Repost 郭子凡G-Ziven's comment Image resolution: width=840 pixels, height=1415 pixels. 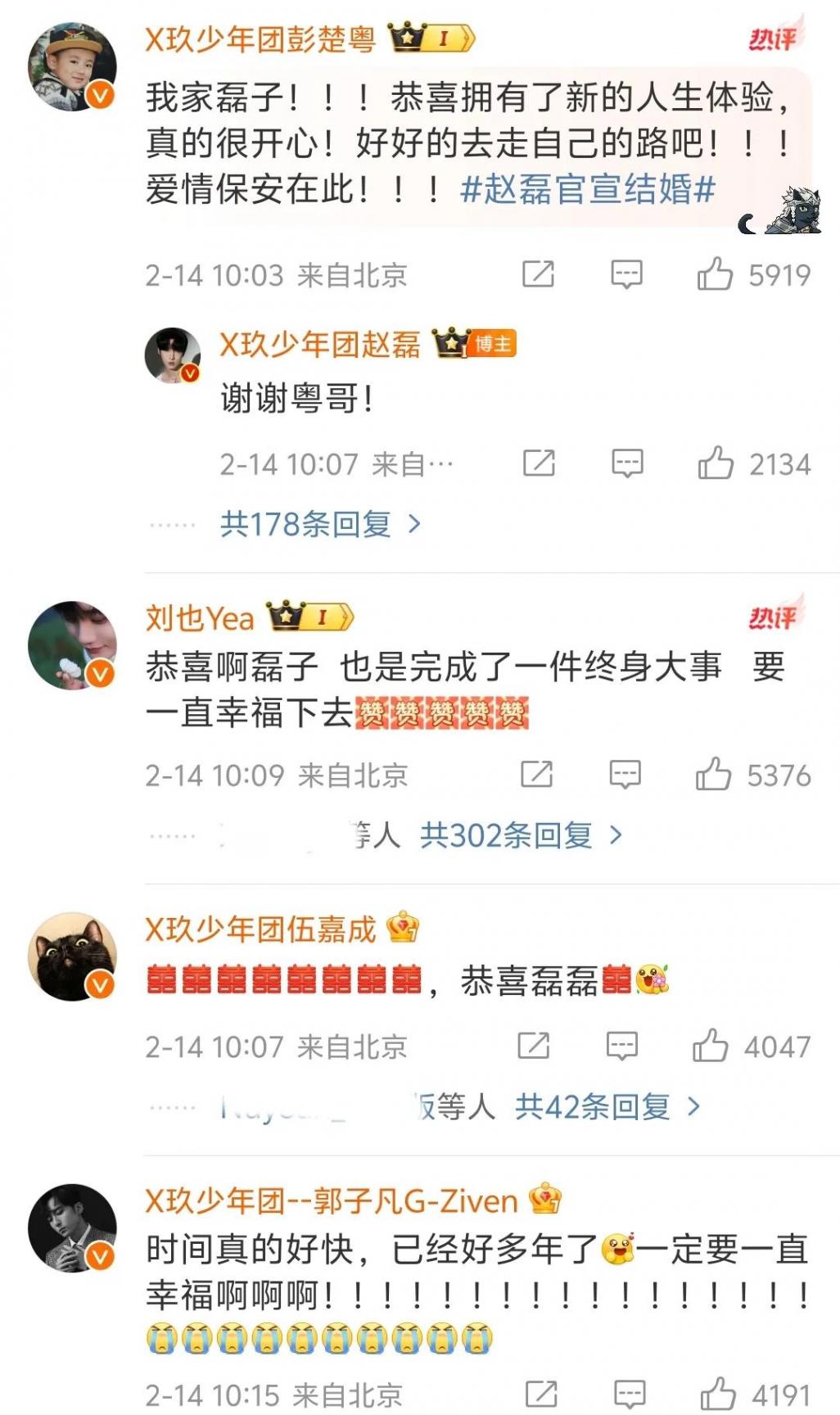pyautogui.click(x=541, y=1394)
